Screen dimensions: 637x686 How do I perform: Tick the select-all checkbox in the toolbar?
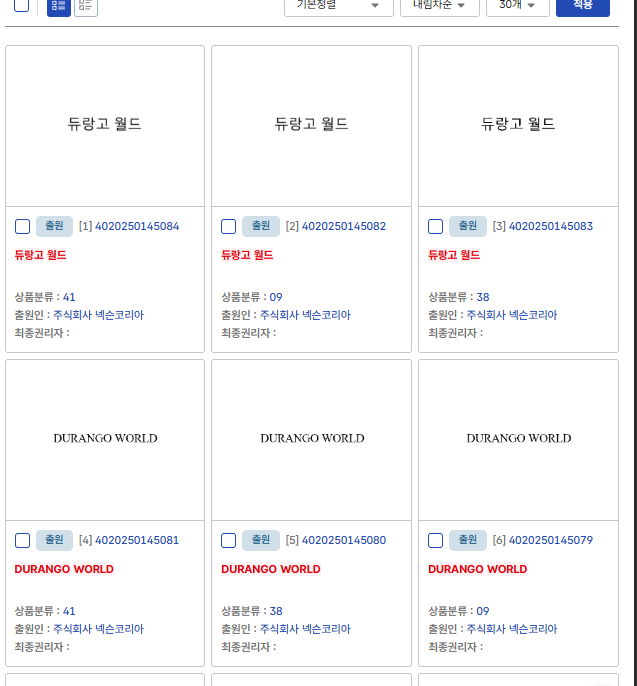coord(21,5)
